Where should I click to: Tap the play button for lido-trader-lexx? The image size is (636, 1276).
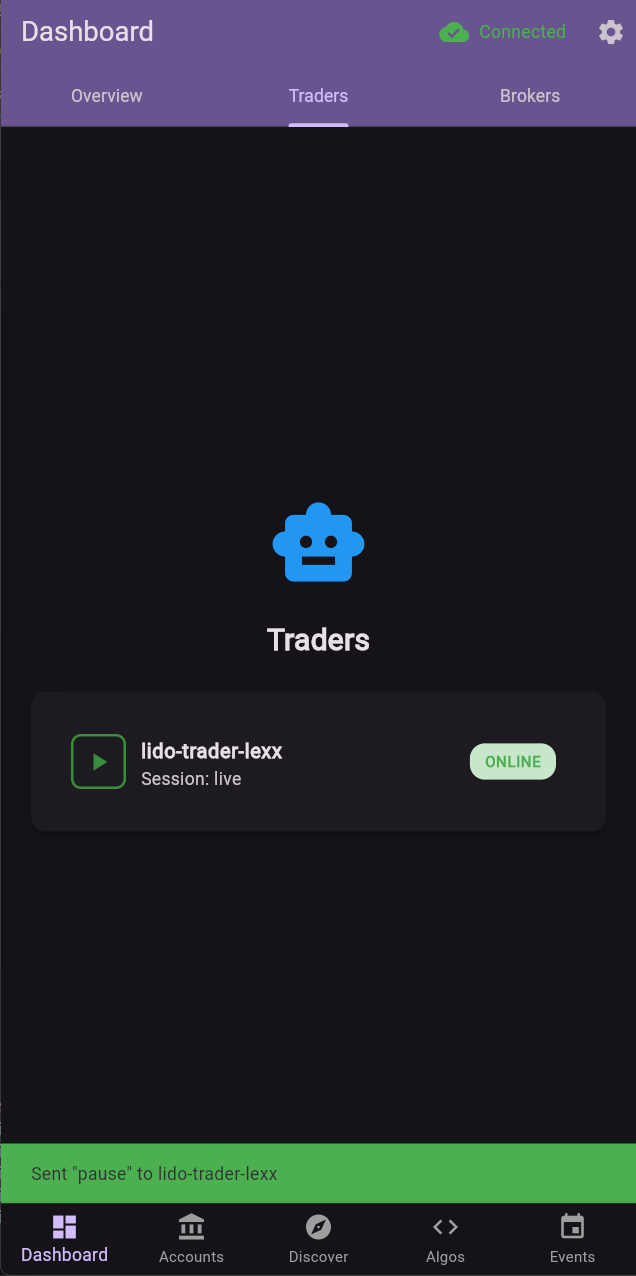[98, 762]
